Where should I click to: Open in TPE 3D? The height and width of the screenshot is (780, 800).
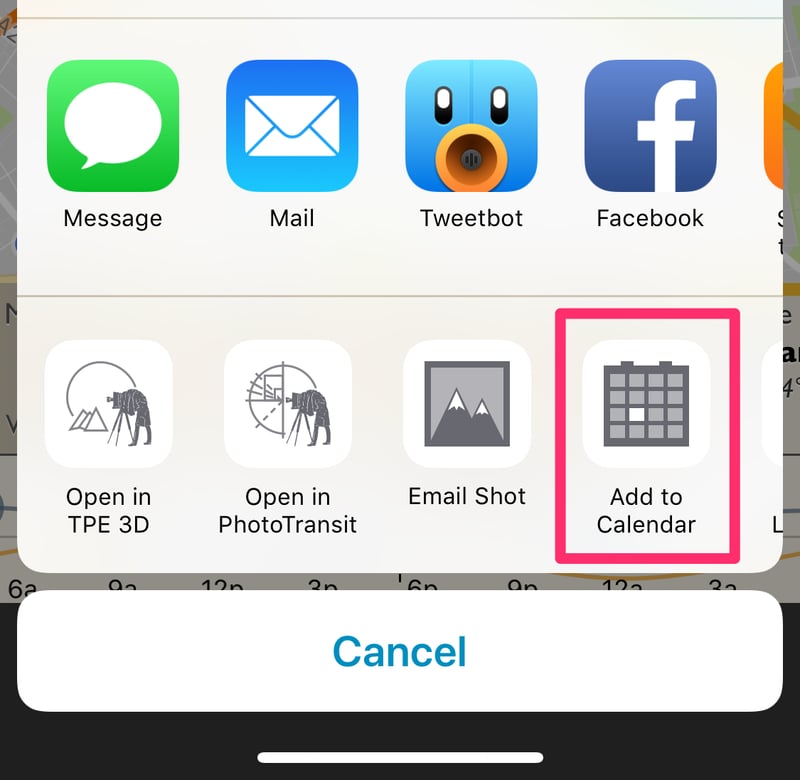point(109,404)
